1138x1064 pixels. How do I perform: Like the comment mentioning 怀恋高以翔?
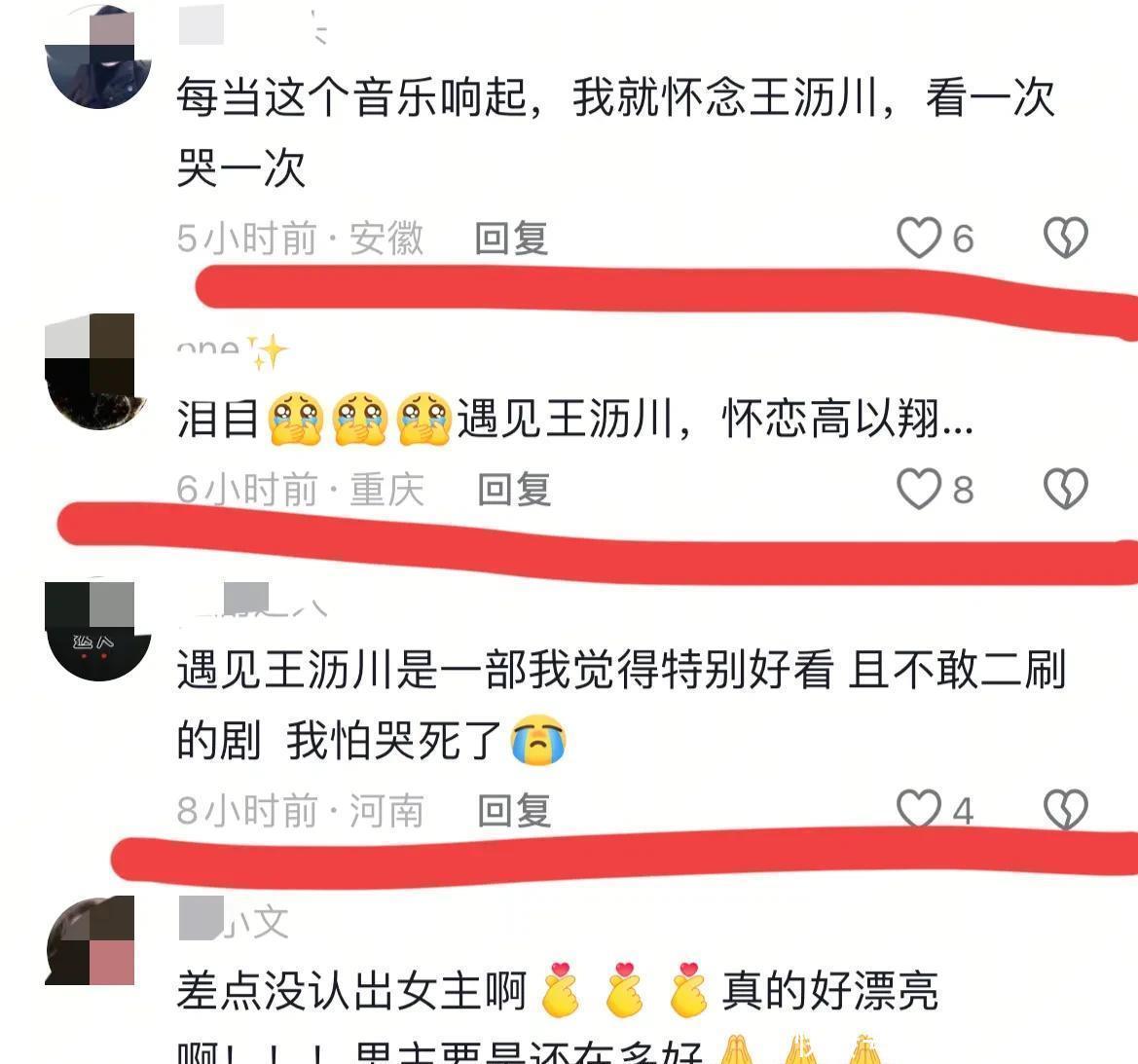point(919,489)
